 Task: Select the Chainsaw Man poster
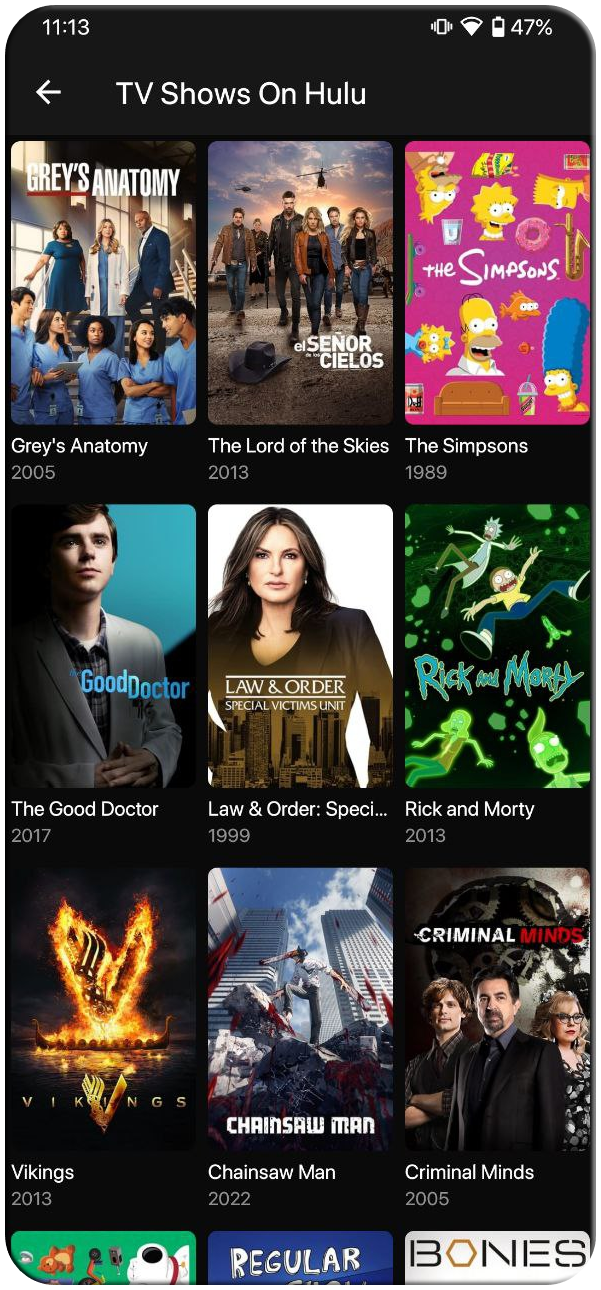(300, 1009)
